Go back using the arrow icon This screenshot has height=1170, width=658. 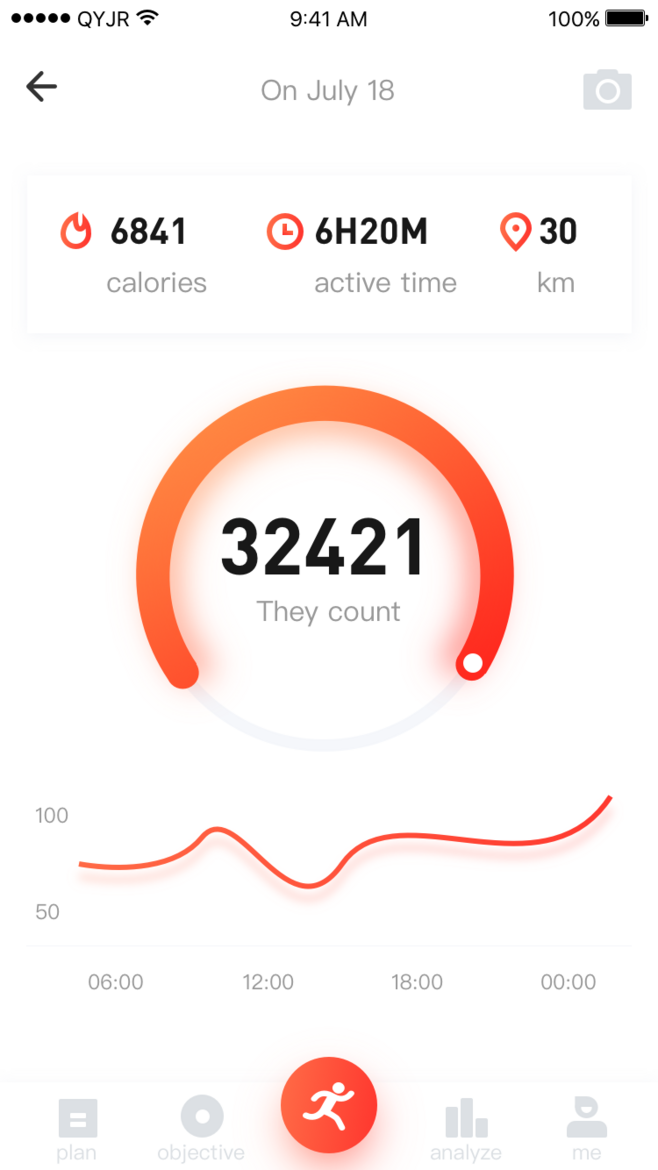point(41,87)
